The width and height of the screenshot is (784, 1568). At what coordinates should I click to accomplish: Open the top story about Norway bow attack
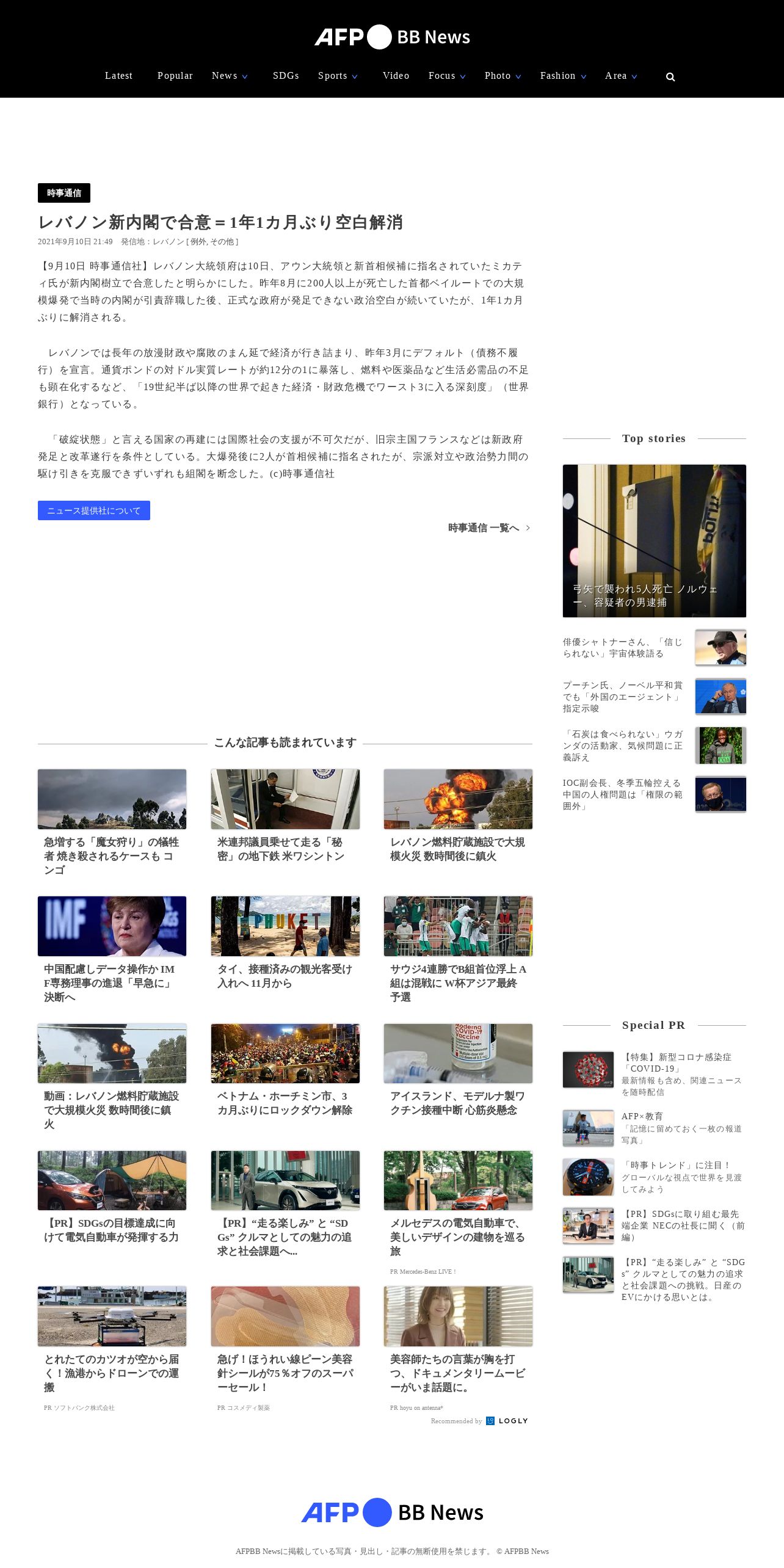[655, 541]
